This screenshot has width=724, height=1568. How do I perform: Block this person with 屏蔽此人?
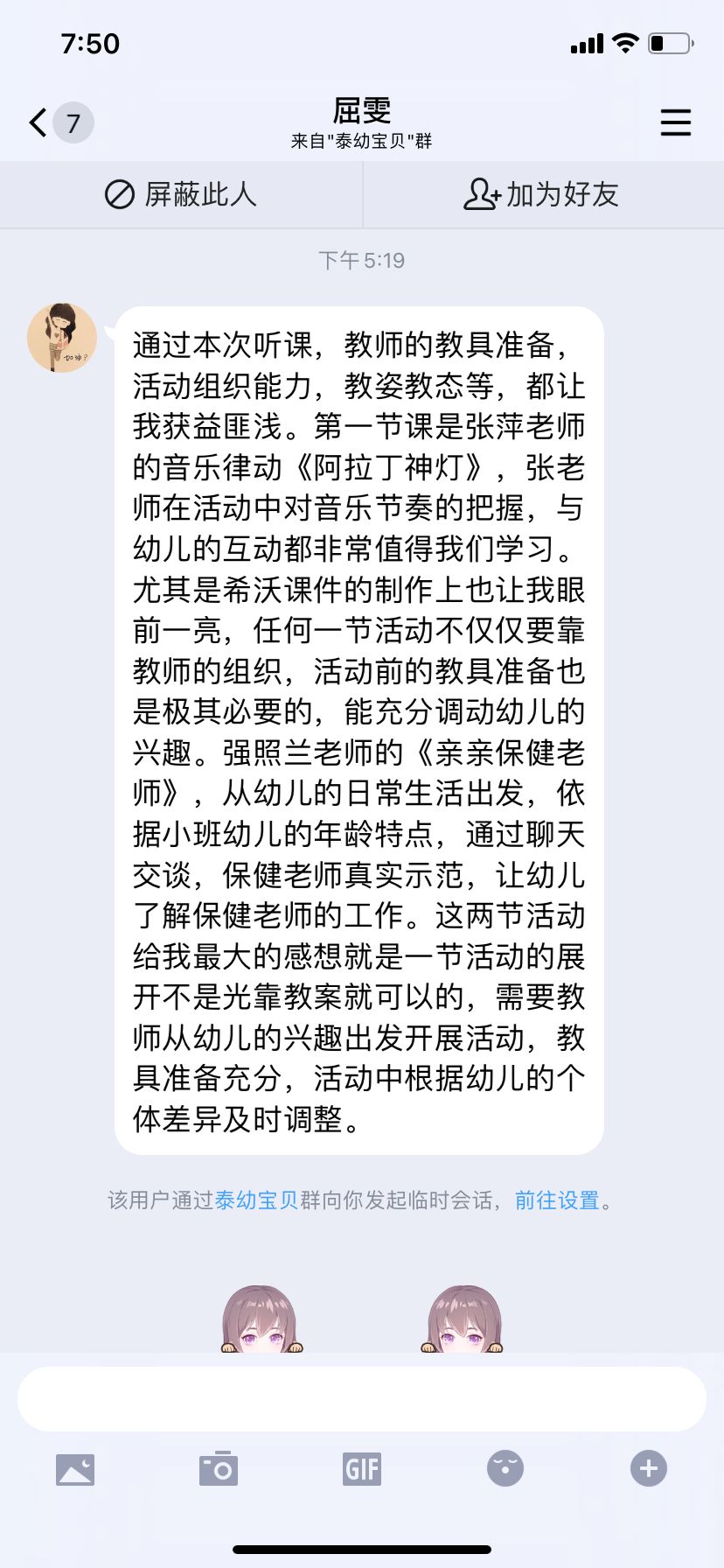pyautogui.click(x=181, y=194)
